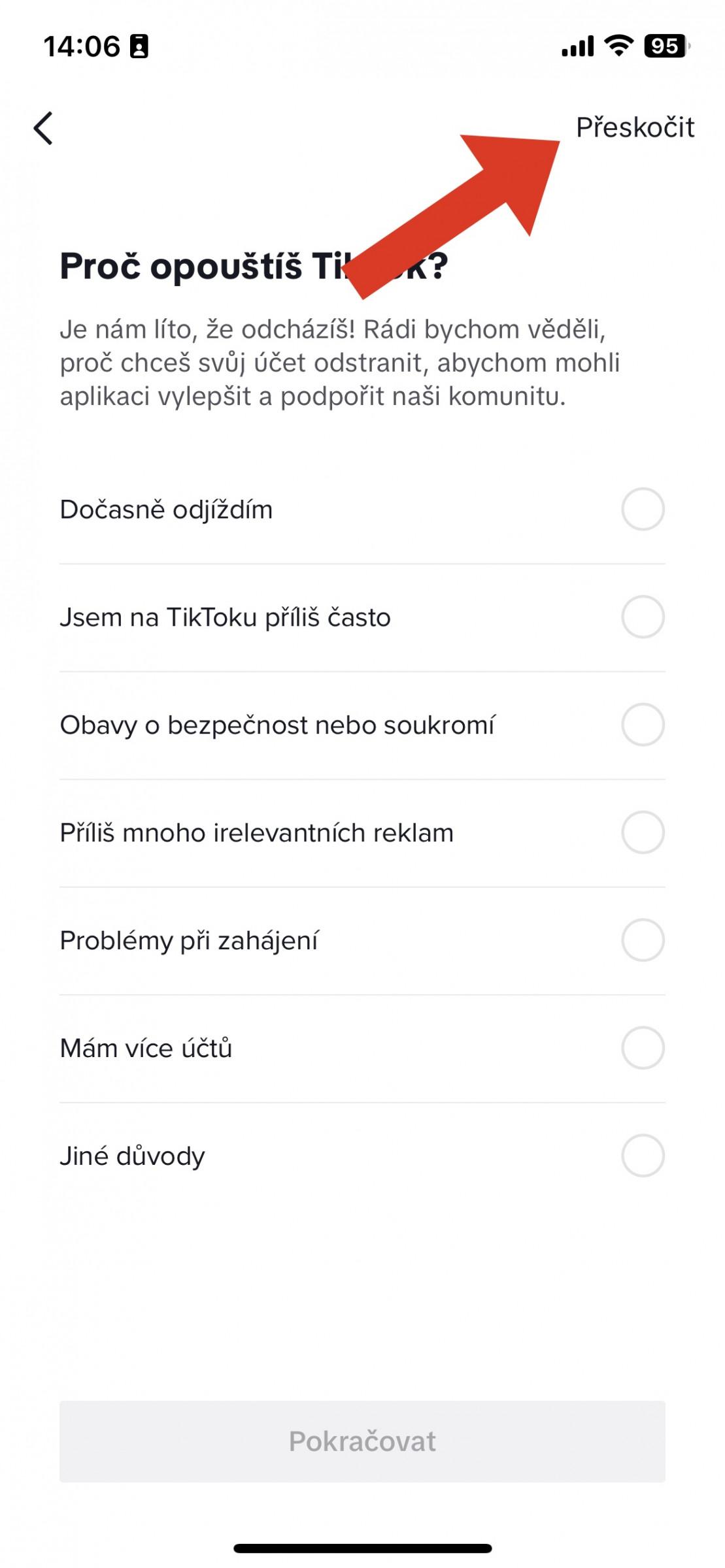Select the reason Dočasně odjíždím
Viewport: 725px width, 1568px height.
pos(362,510)
